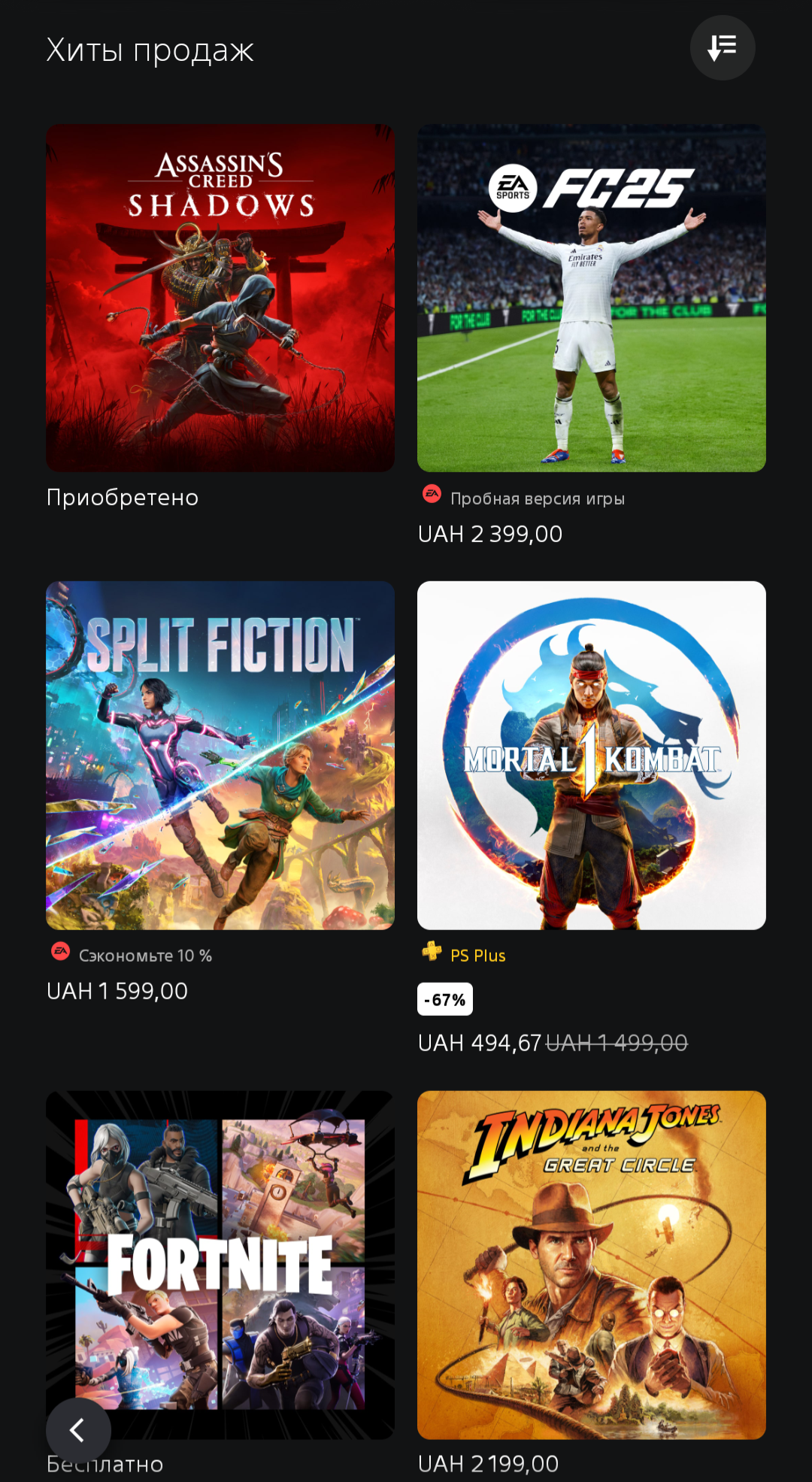
Task: Open the sort options button
Action: [x=723, y=47]
